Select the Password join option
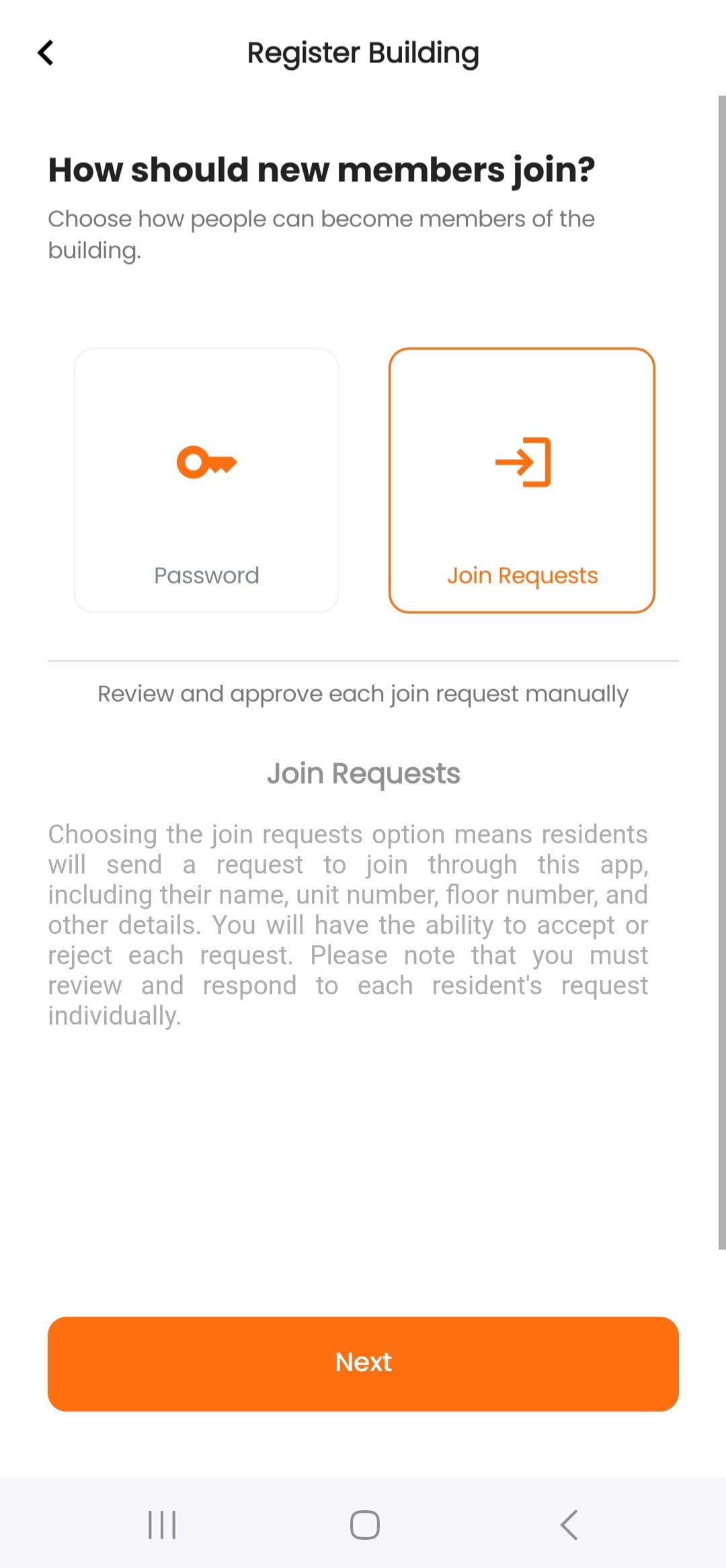Viewport: 726px width, 1568px height. point(206,480)
